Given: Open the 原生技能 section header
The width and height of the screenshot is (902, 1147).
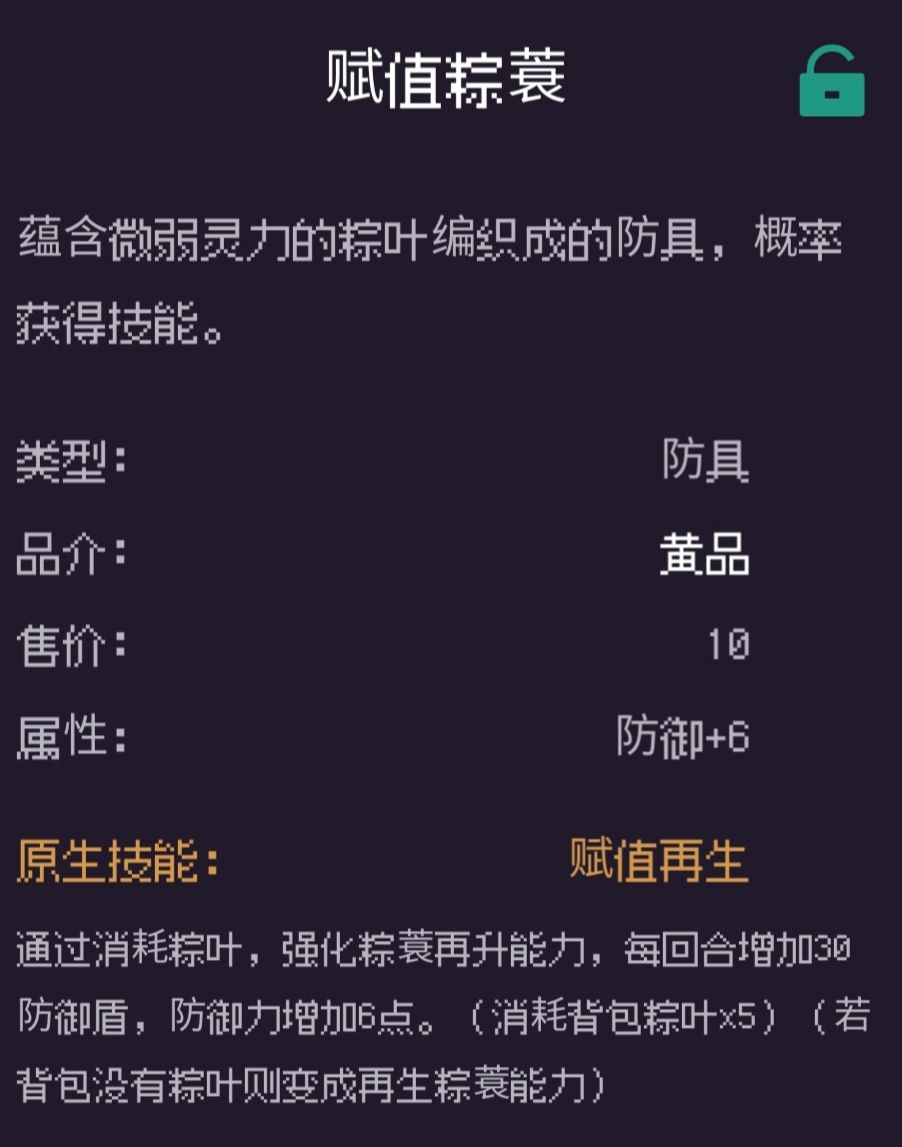Looking at the screenshot, I should click(105, 858).
